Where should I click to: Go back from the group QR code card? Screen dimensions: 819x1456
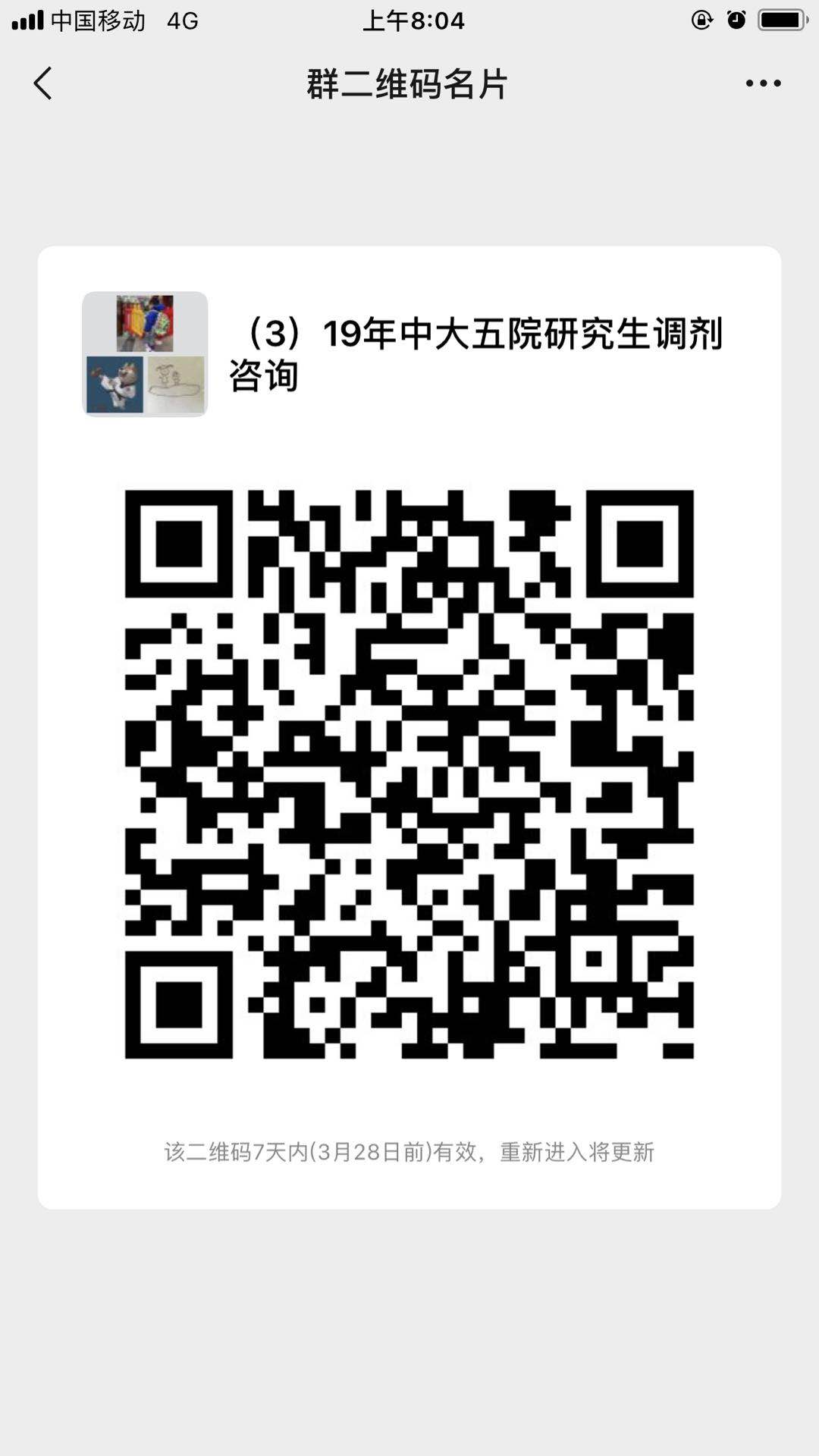(43, 83)
